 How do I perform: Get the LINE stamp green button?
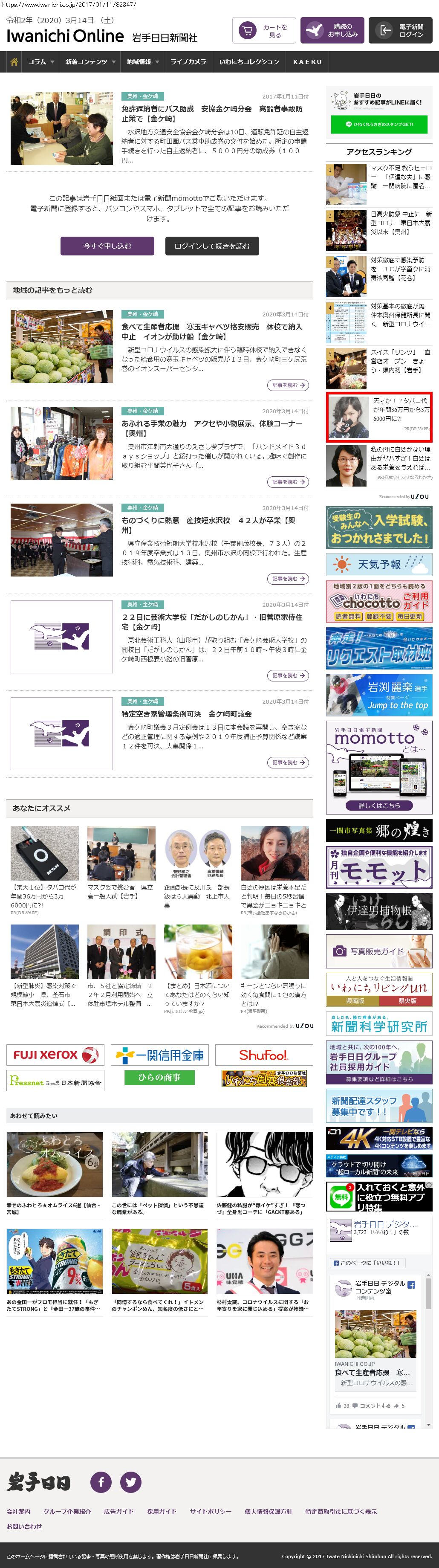379,124
